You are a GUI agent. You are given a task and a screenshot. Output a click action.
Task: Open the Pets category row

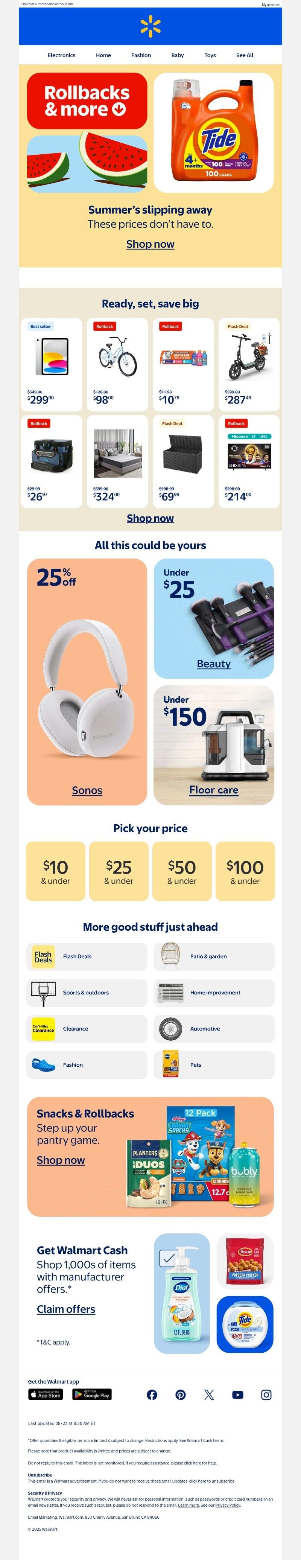click(213, 1065)
